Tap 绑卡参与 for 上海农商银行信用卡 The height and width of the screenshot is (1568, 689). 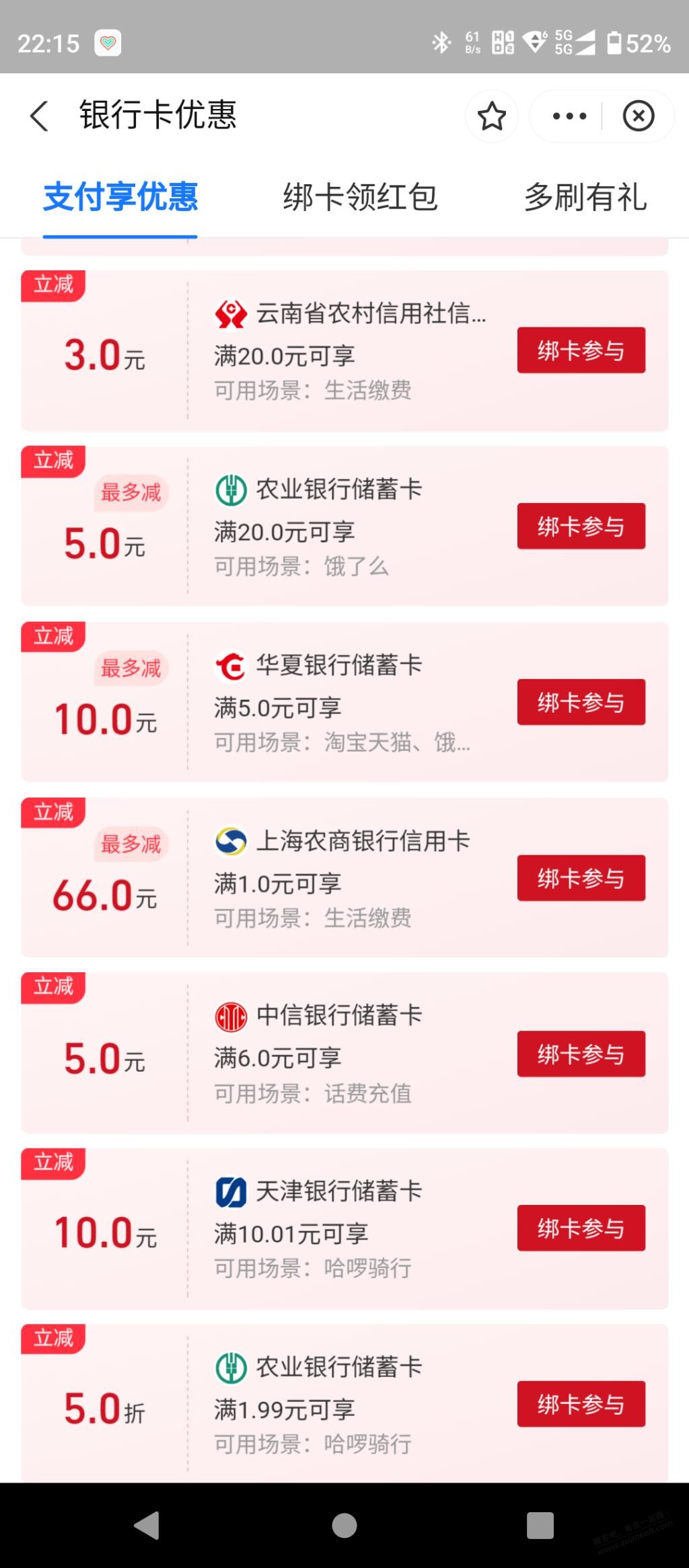pyautogui.click(x=581, y=878)
